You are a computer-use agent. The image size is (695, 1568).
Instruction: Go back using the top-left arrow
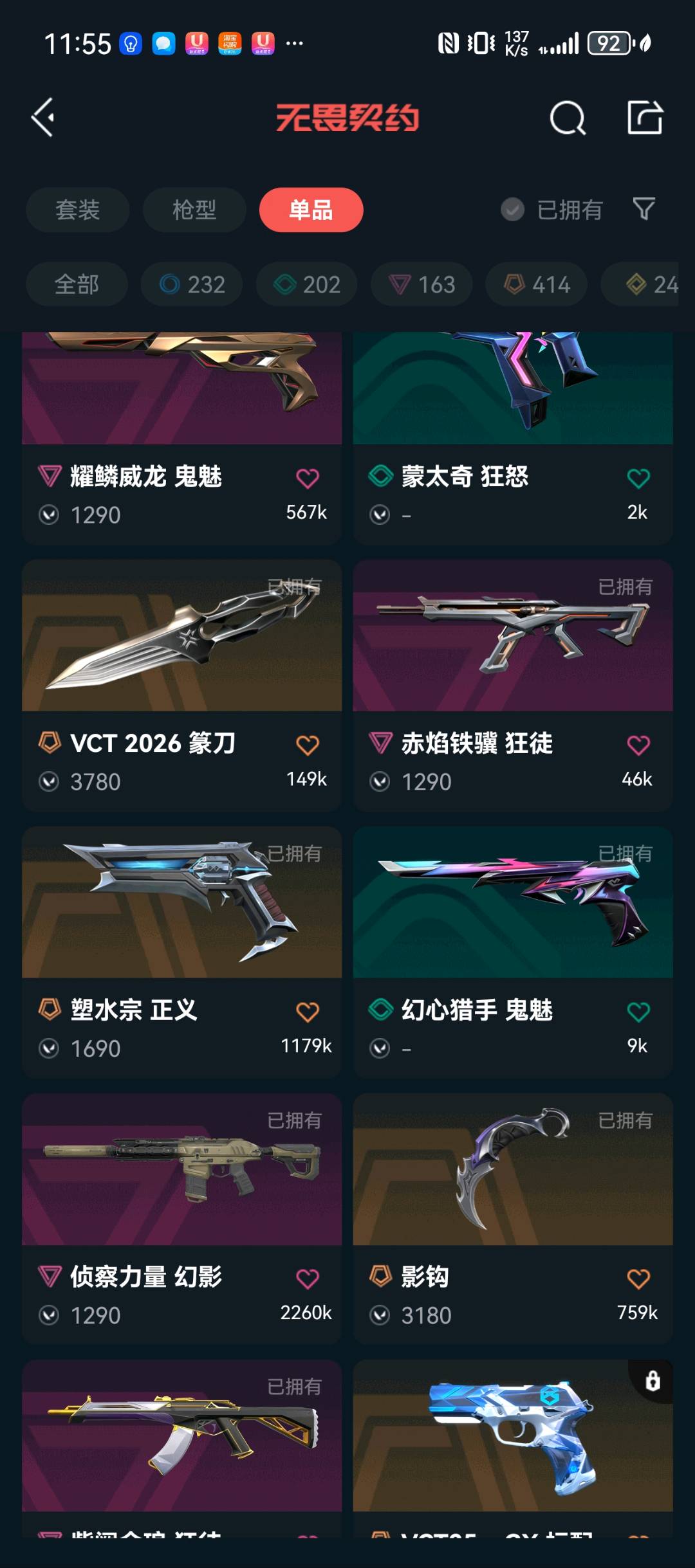point(43,118)
